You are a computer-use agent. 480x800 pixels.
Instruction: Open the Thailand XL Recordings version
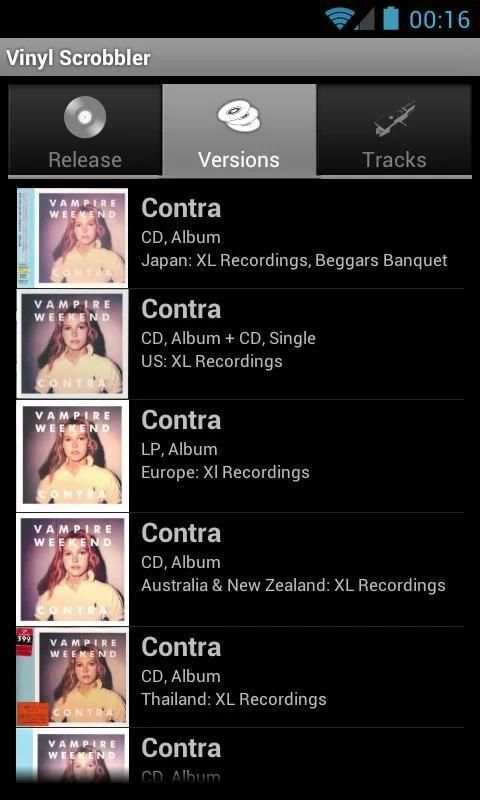click(x=240, y=677)
